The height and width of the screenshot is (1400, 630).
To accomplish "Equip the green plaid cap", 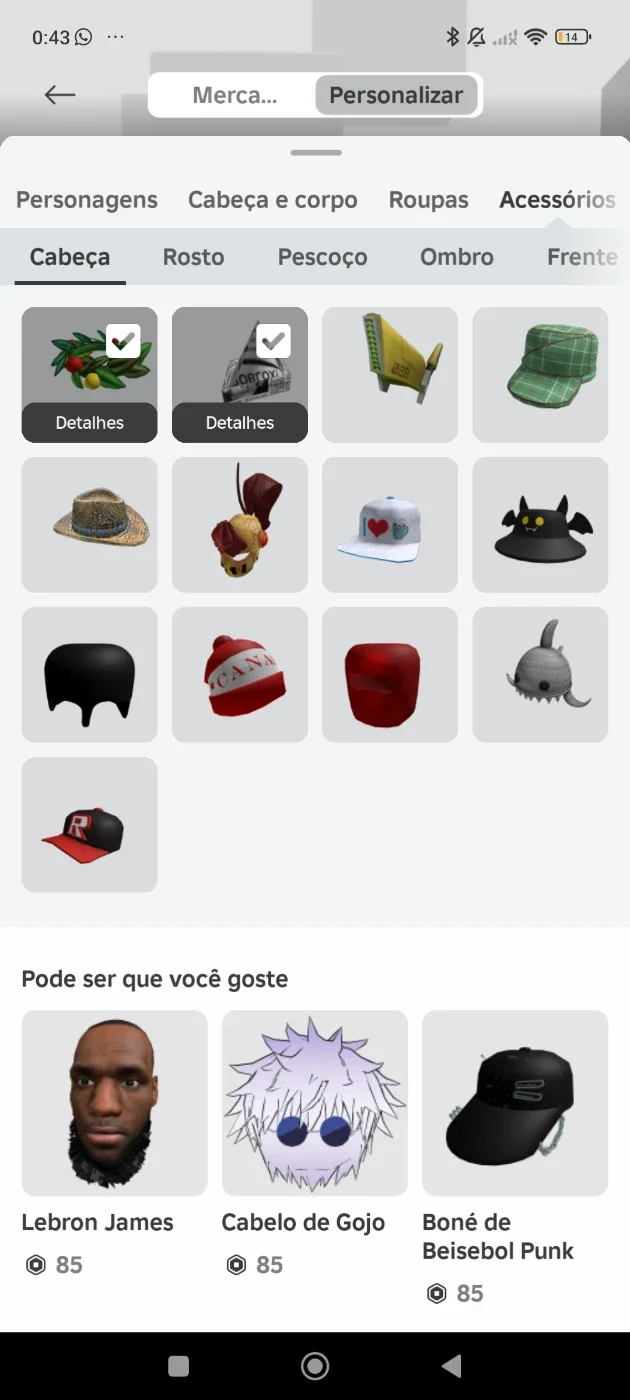I will 540,375.
